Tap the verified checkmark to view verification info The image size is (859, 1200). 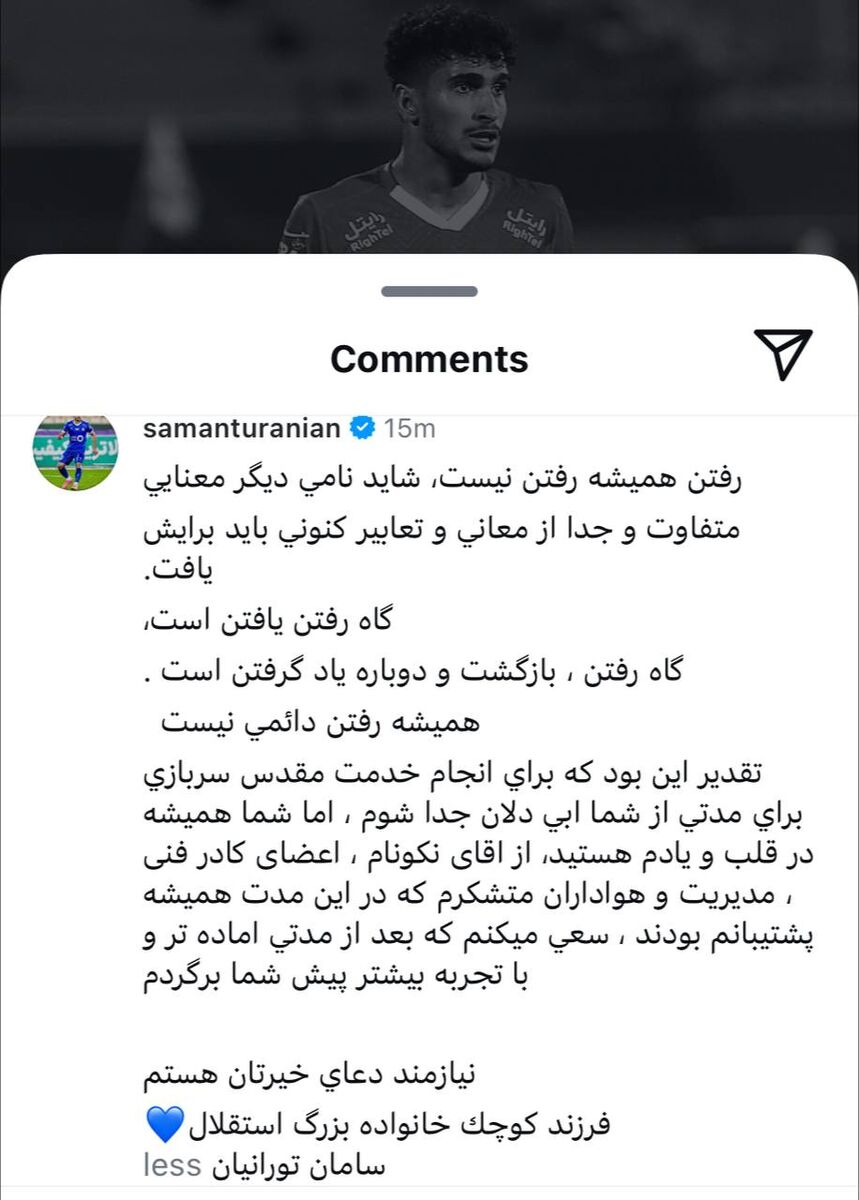pos(360,427)
